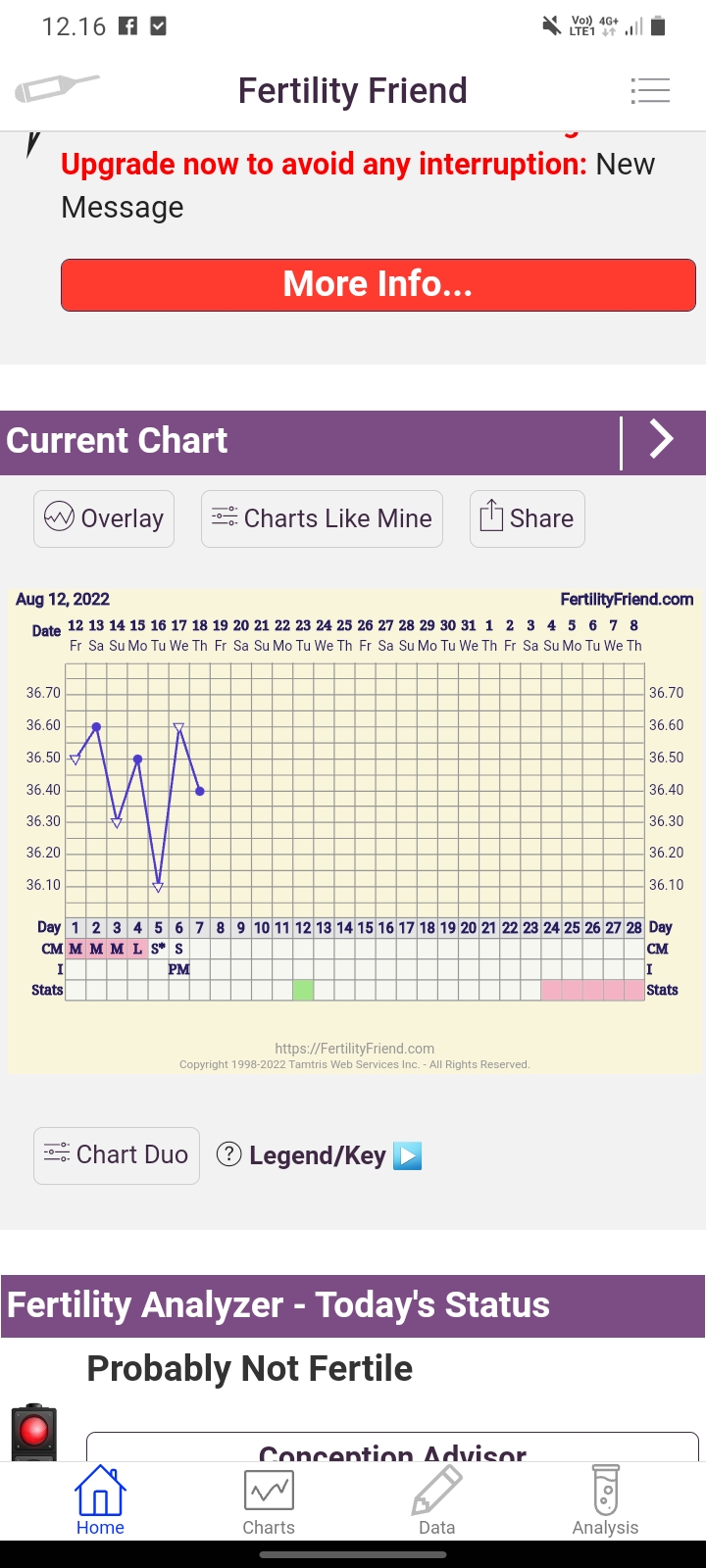The width and height of the screenshot is (706, 1568).
Task: Open Chart Duo
Action: coord(117,1155)
